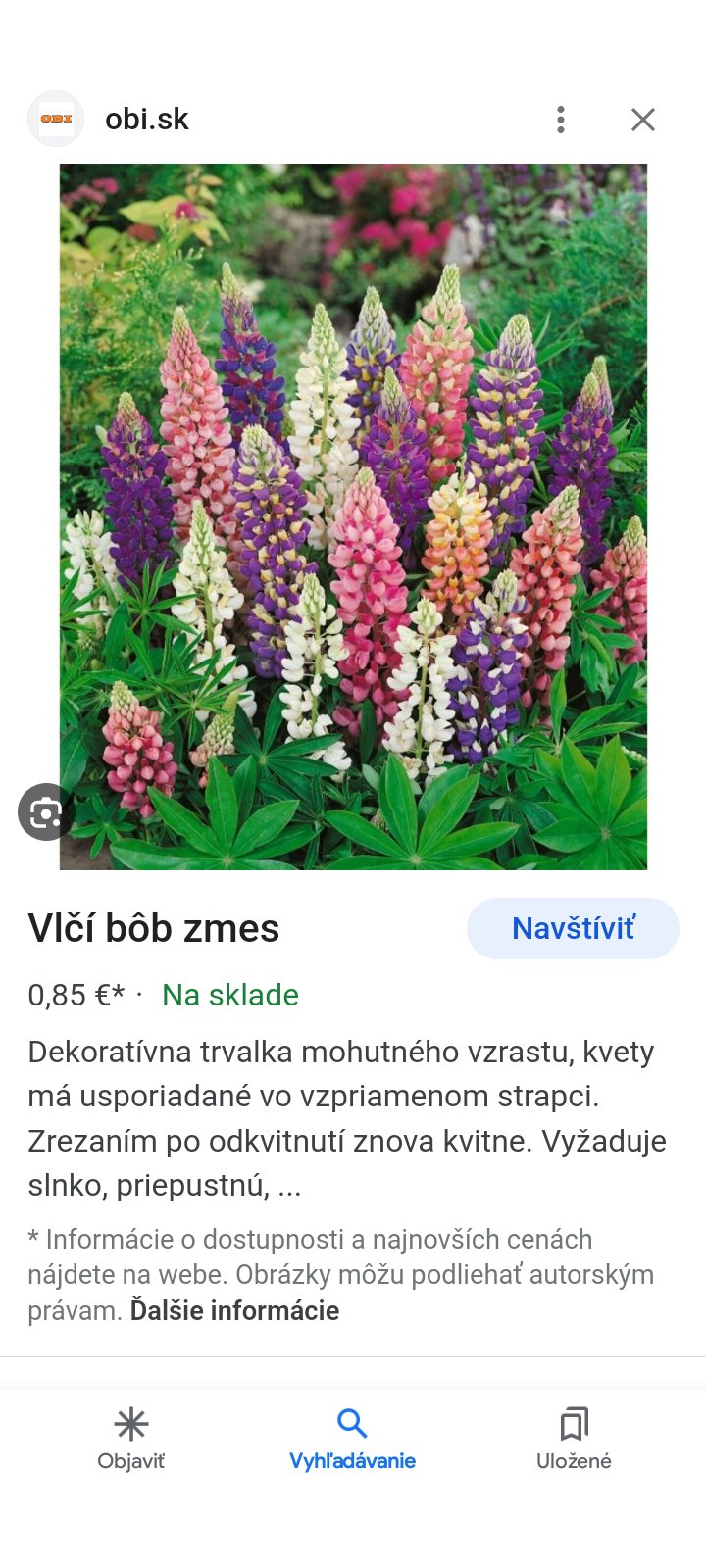The image size is (706, 1568).
Task: Visit the obi.sk source site
Action: [146, 120]
